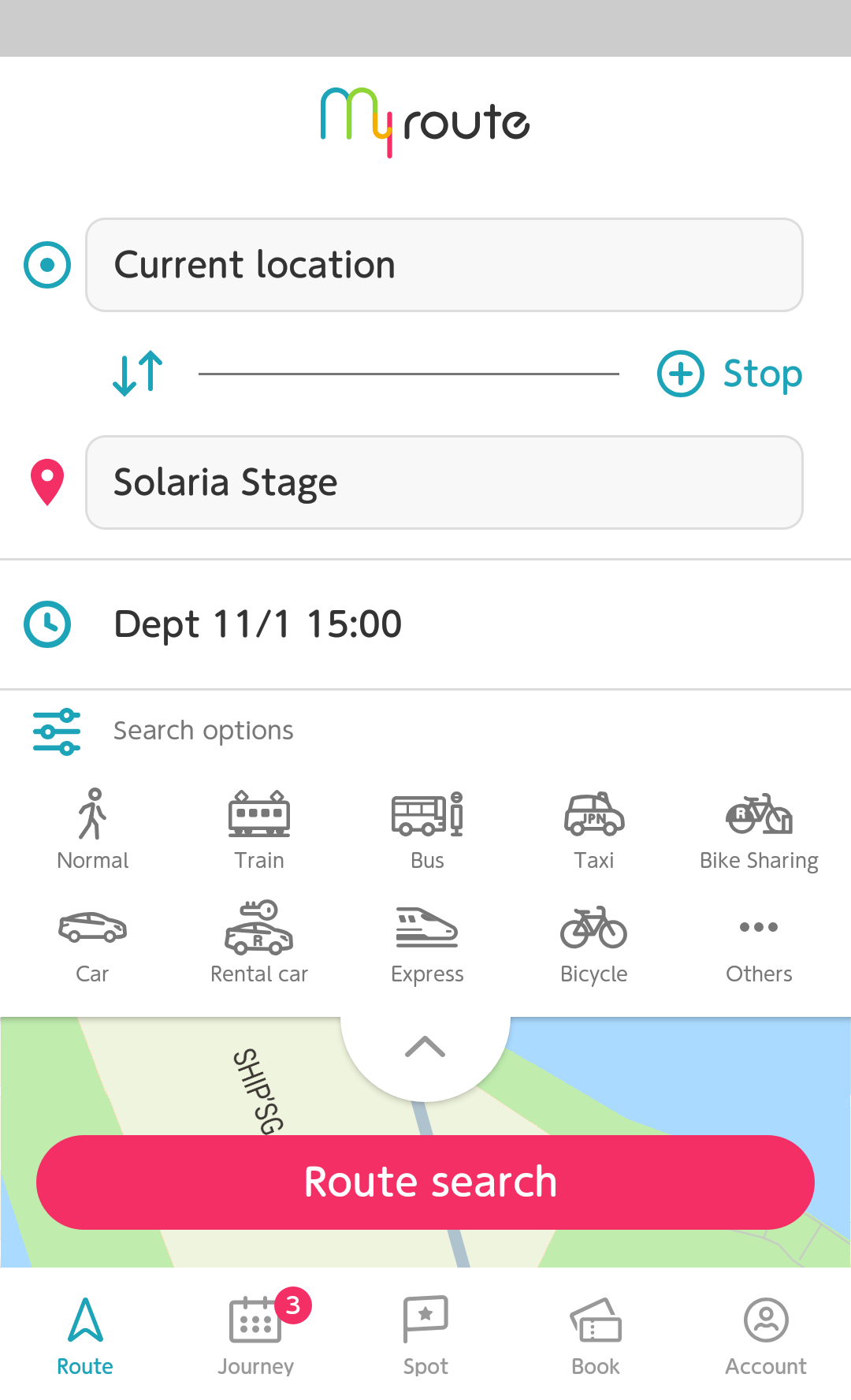Select the Bicycle option
Viewport: 851px width, 1400px height.
[x=594, y=942]
